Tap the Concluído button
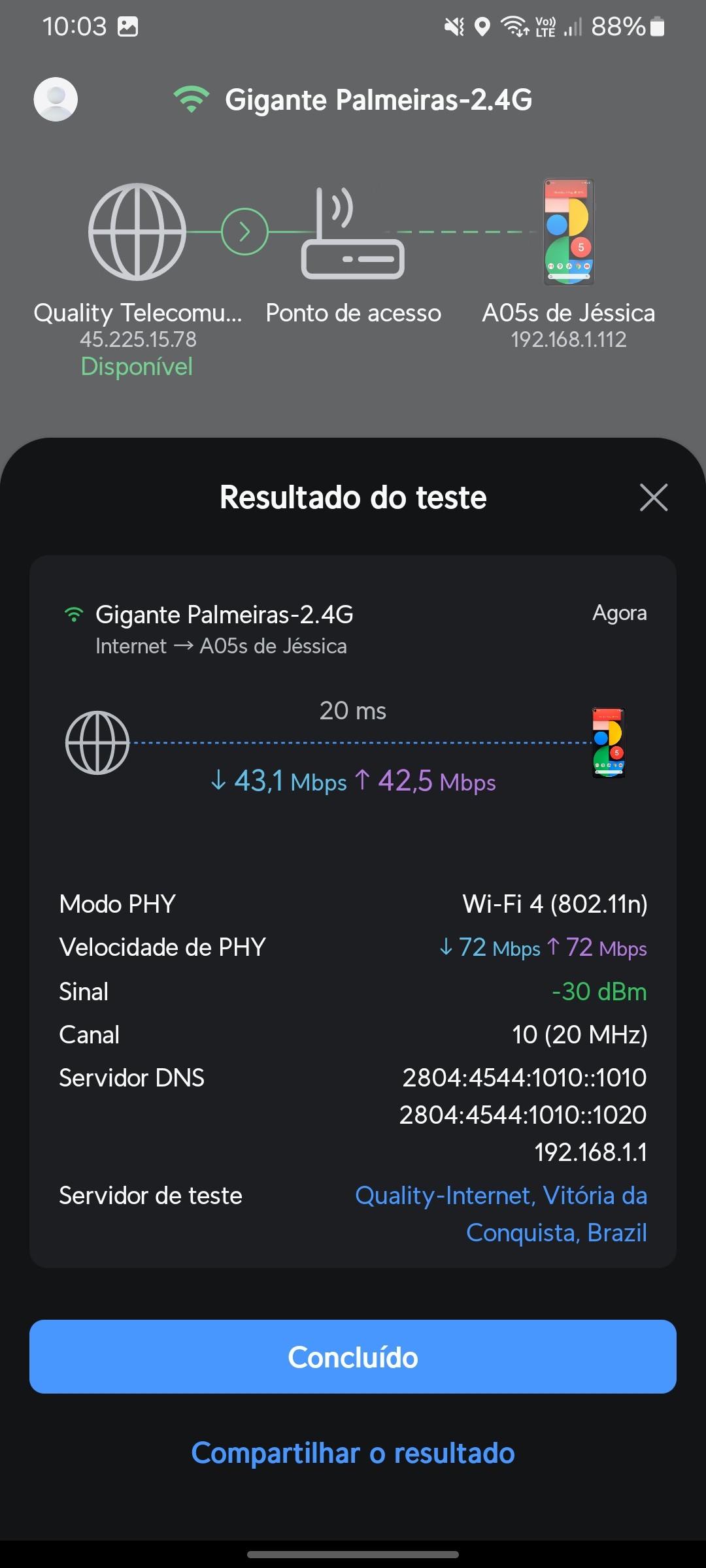This screenshot has height=1568, width=706. [353, 1357]
